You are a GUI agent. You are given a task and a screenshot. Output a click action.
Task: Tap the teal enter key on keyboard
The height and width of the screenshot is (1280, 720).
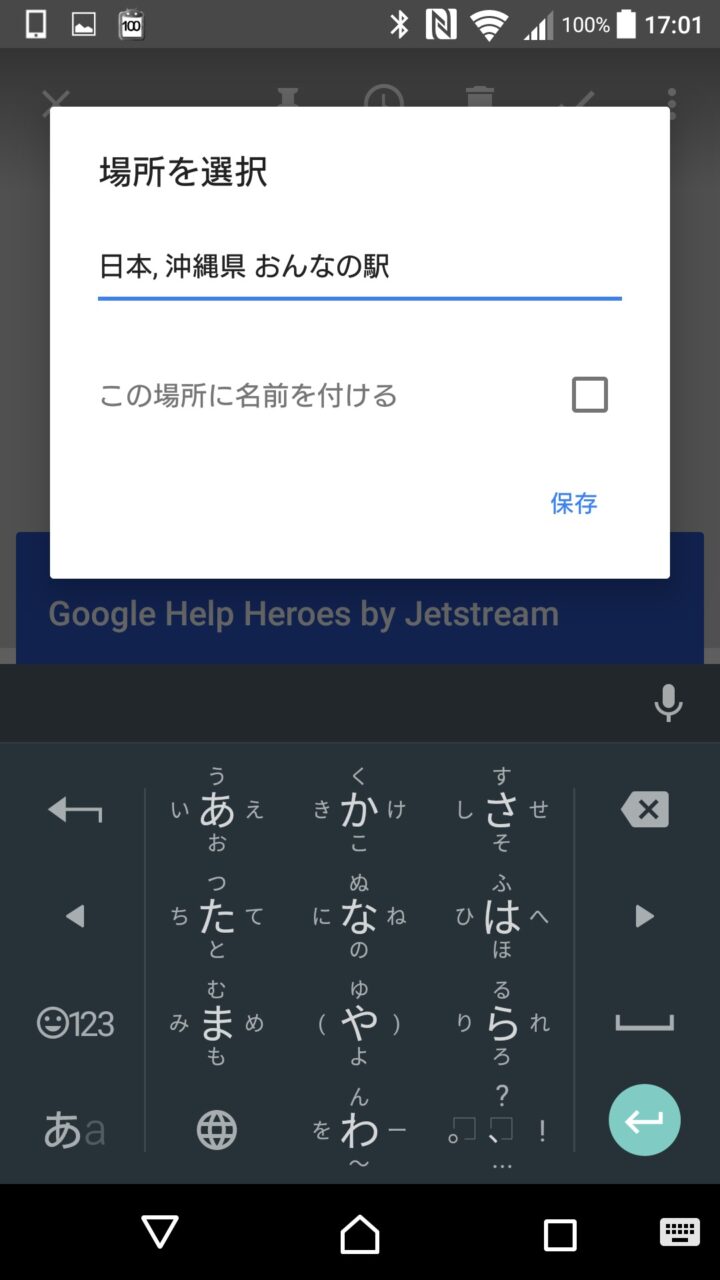pyautogui.click(x=645, y=1120)
